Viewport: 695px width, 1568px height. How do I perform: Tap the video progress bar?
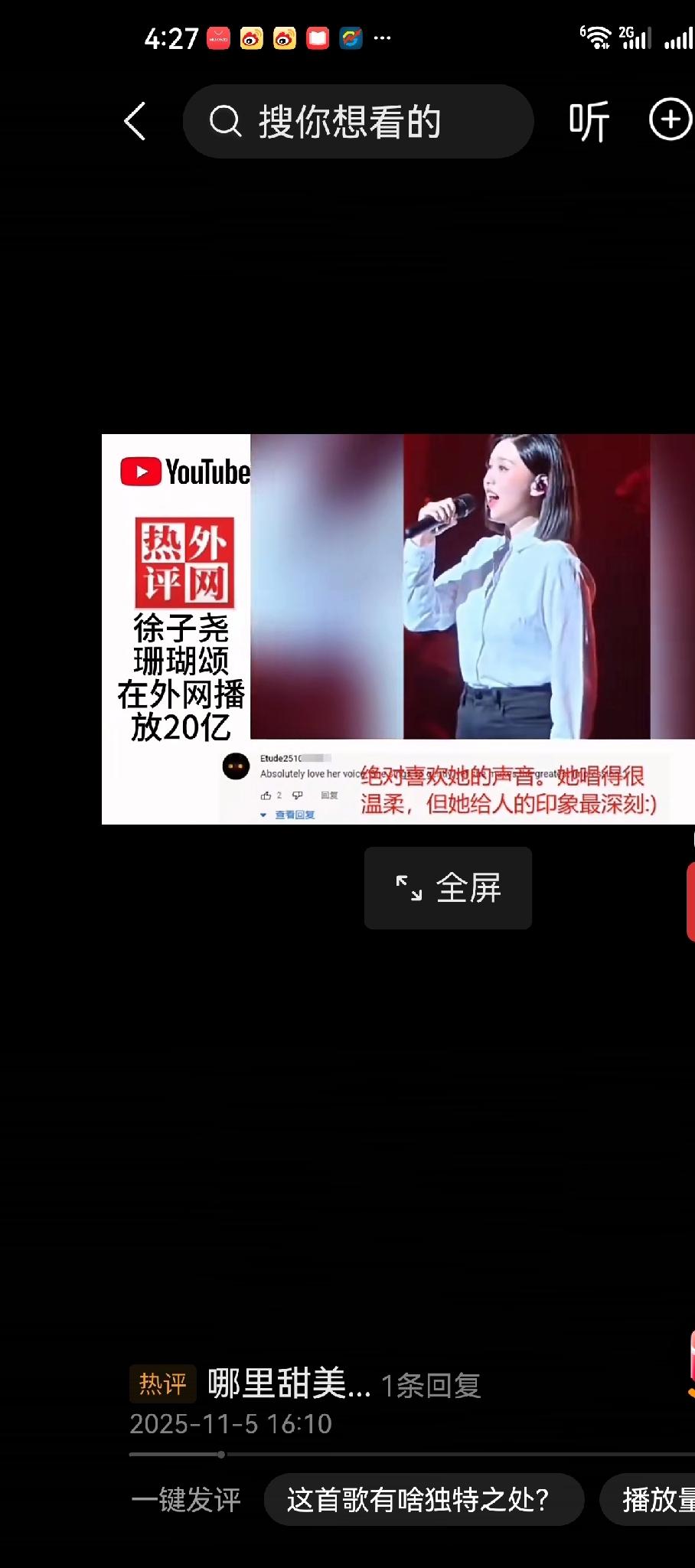pyautogui.click(x=413, y=1454)
